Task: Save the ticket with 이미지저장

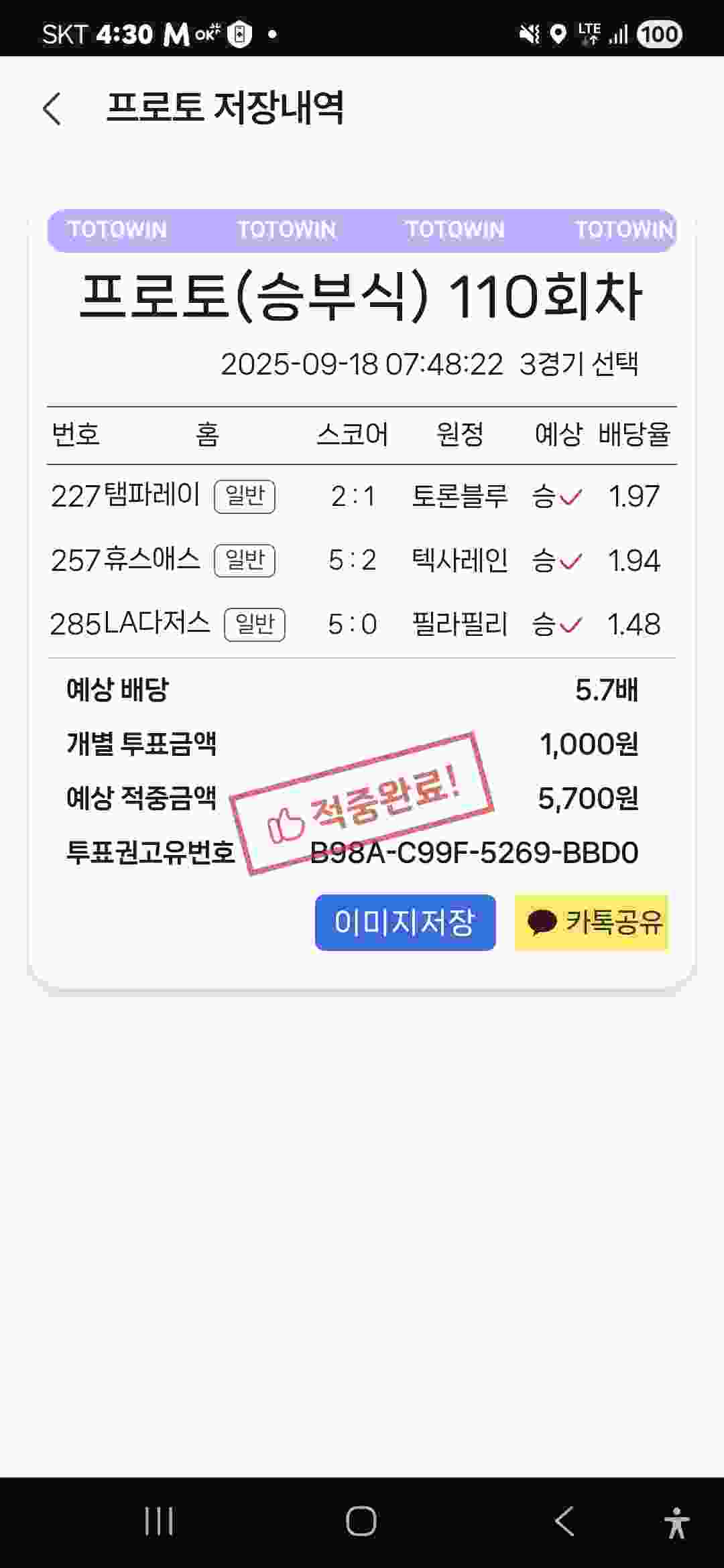Action: tap(405, 922)
